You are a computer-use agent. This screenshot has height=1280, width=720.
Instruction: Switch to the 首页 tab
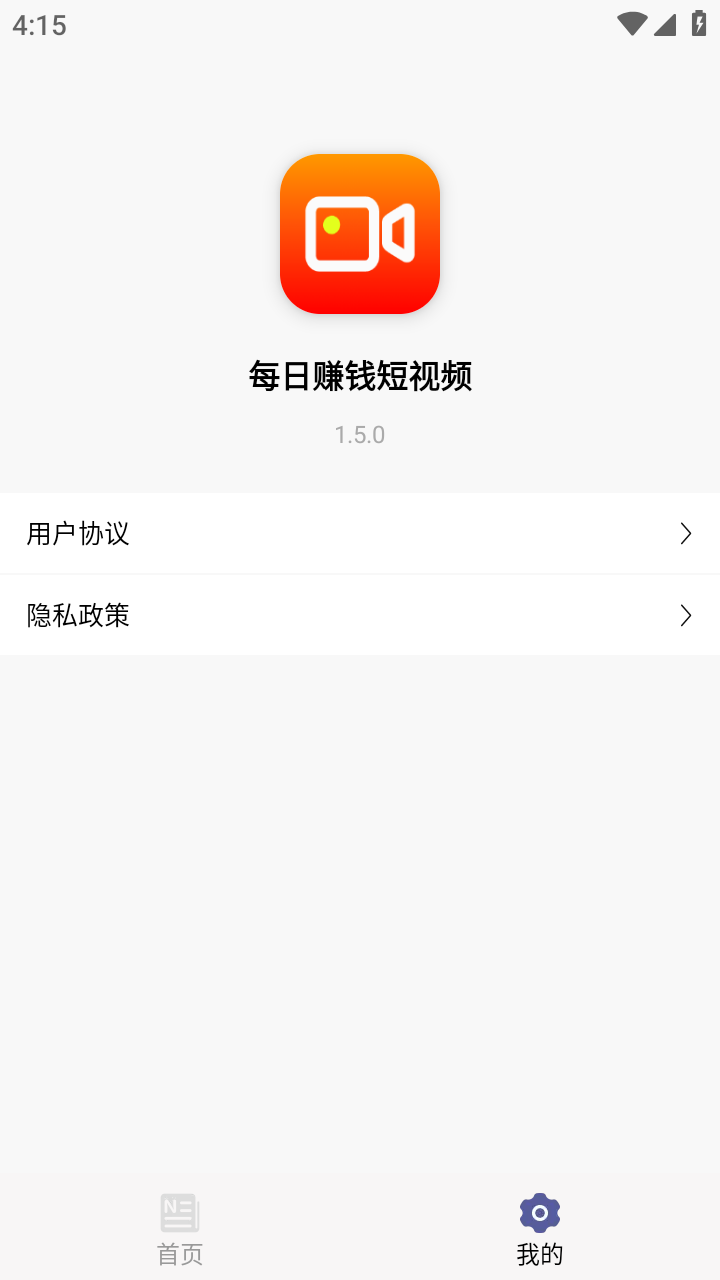pyautogui.click(x=180, y=1228)
